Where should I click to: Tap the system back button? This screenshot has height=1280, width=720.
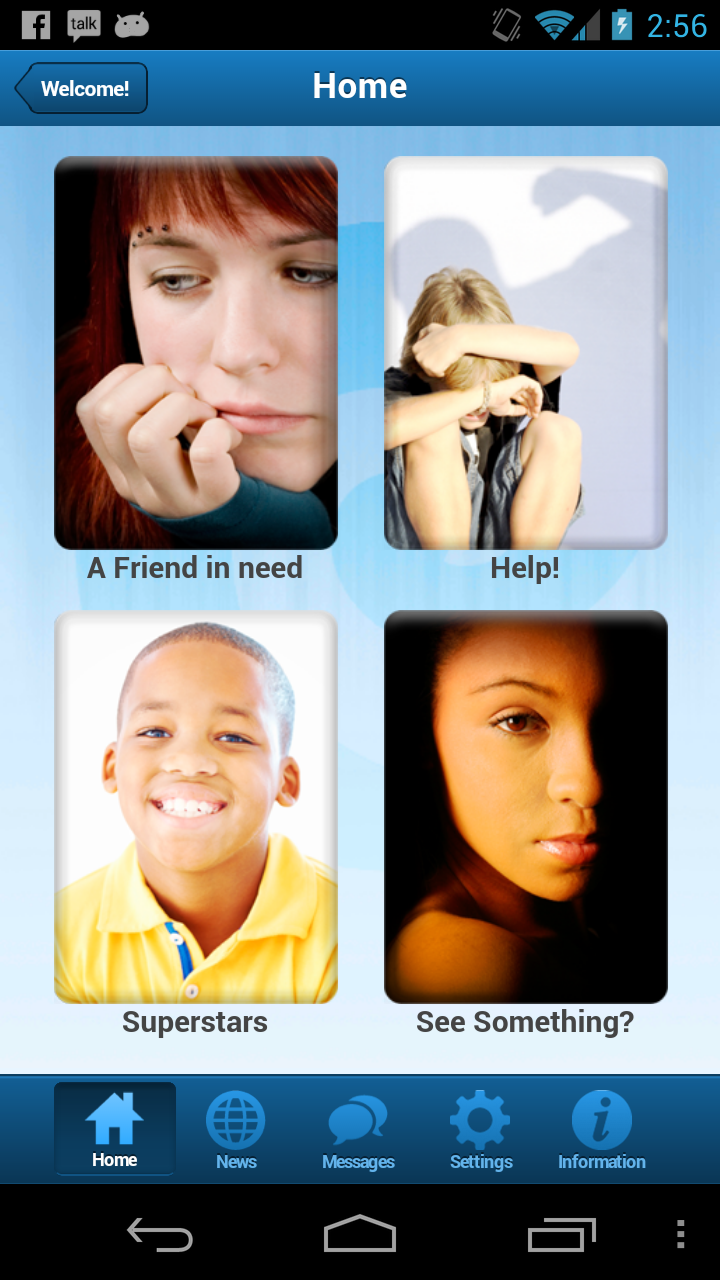tap(160, 1235)
